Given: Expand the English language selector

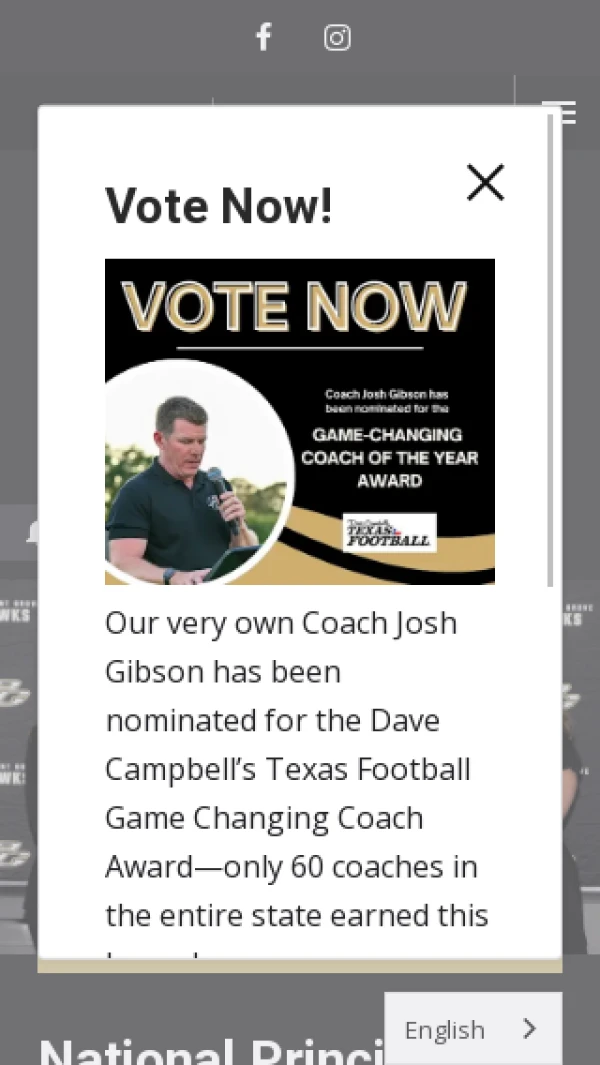Looking at the screenshot, I should coord(472,1028).
